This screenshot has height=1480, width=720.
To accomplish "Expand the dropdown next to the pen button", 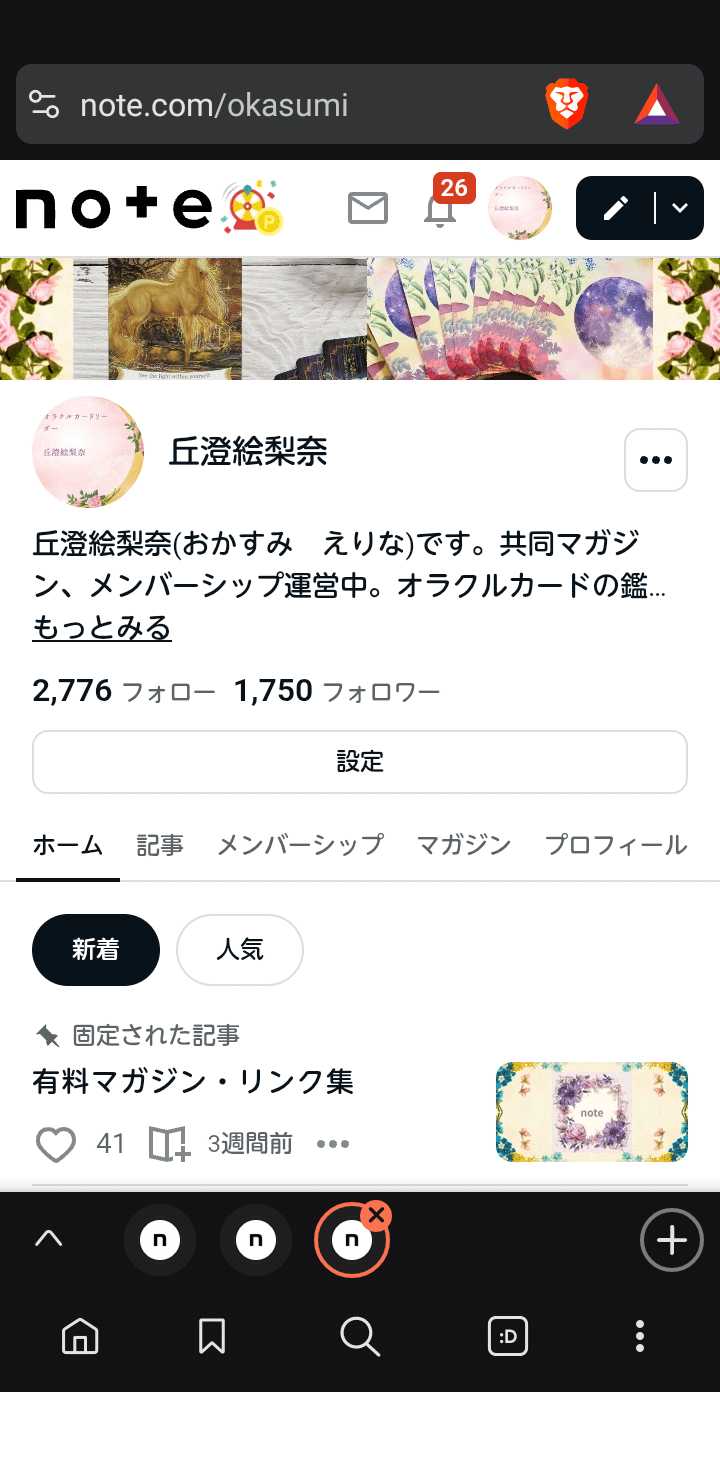I will point(679,208).
